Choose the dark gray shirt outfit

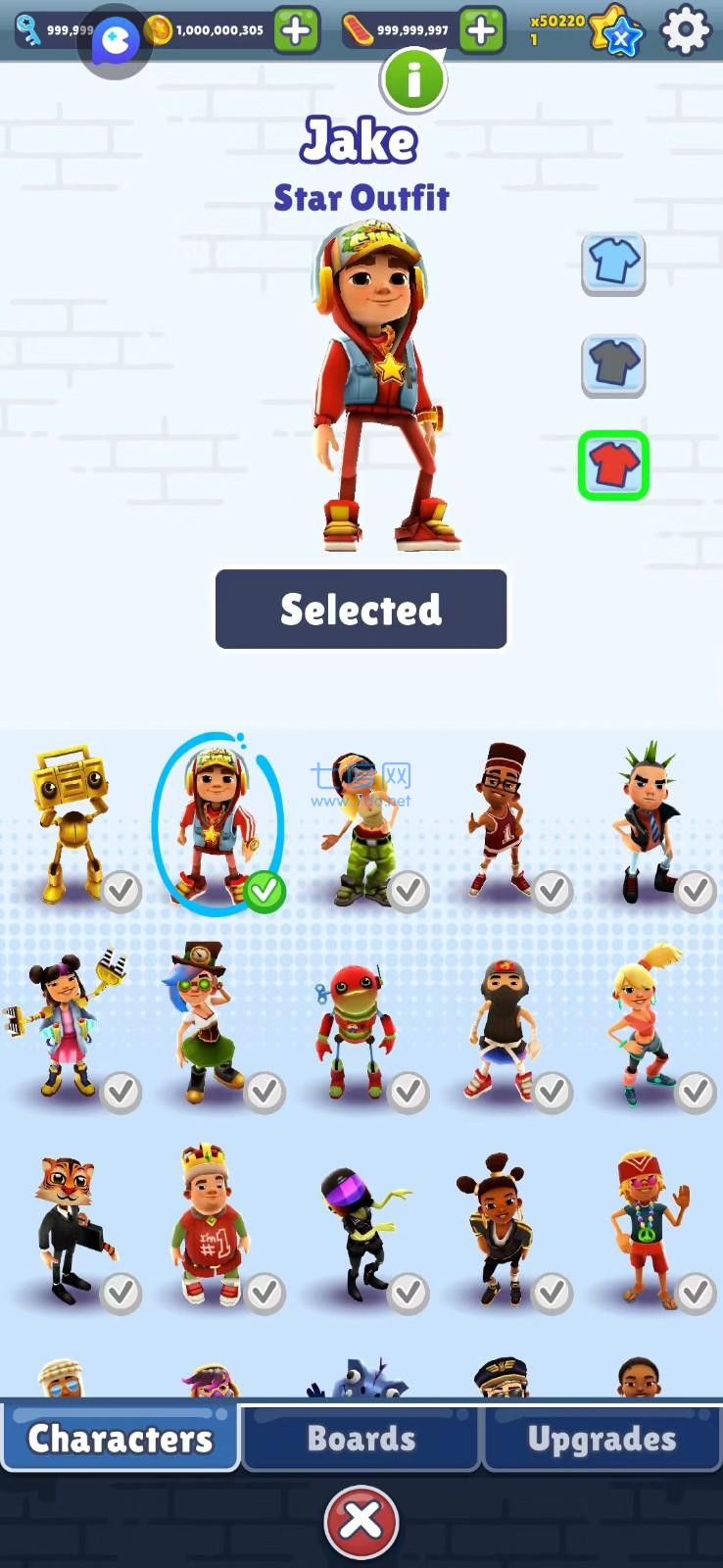click(x=613, y=365)
